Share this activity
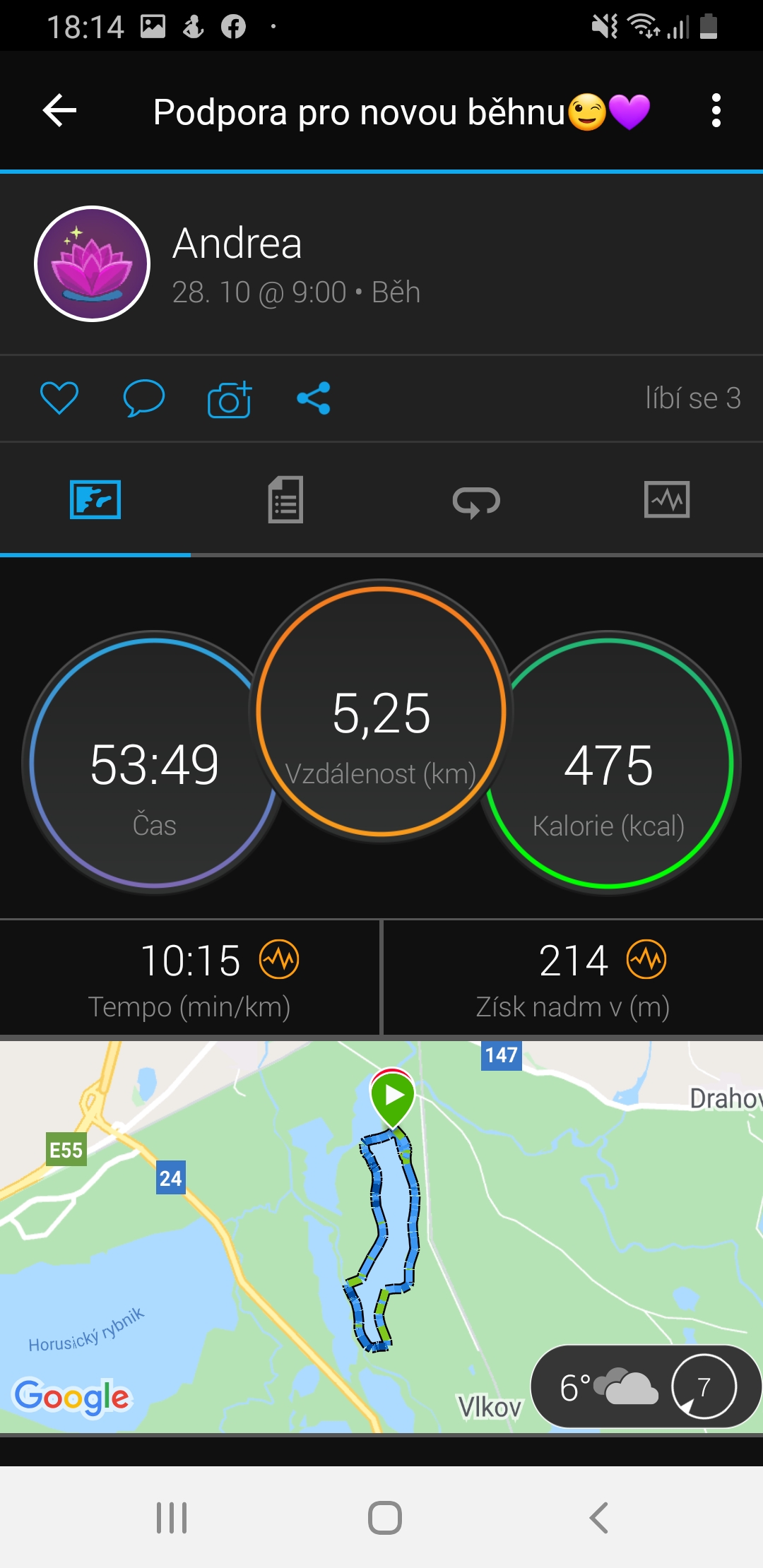Viewport: 763px width, 1568px height. click(x=314, y=398)
